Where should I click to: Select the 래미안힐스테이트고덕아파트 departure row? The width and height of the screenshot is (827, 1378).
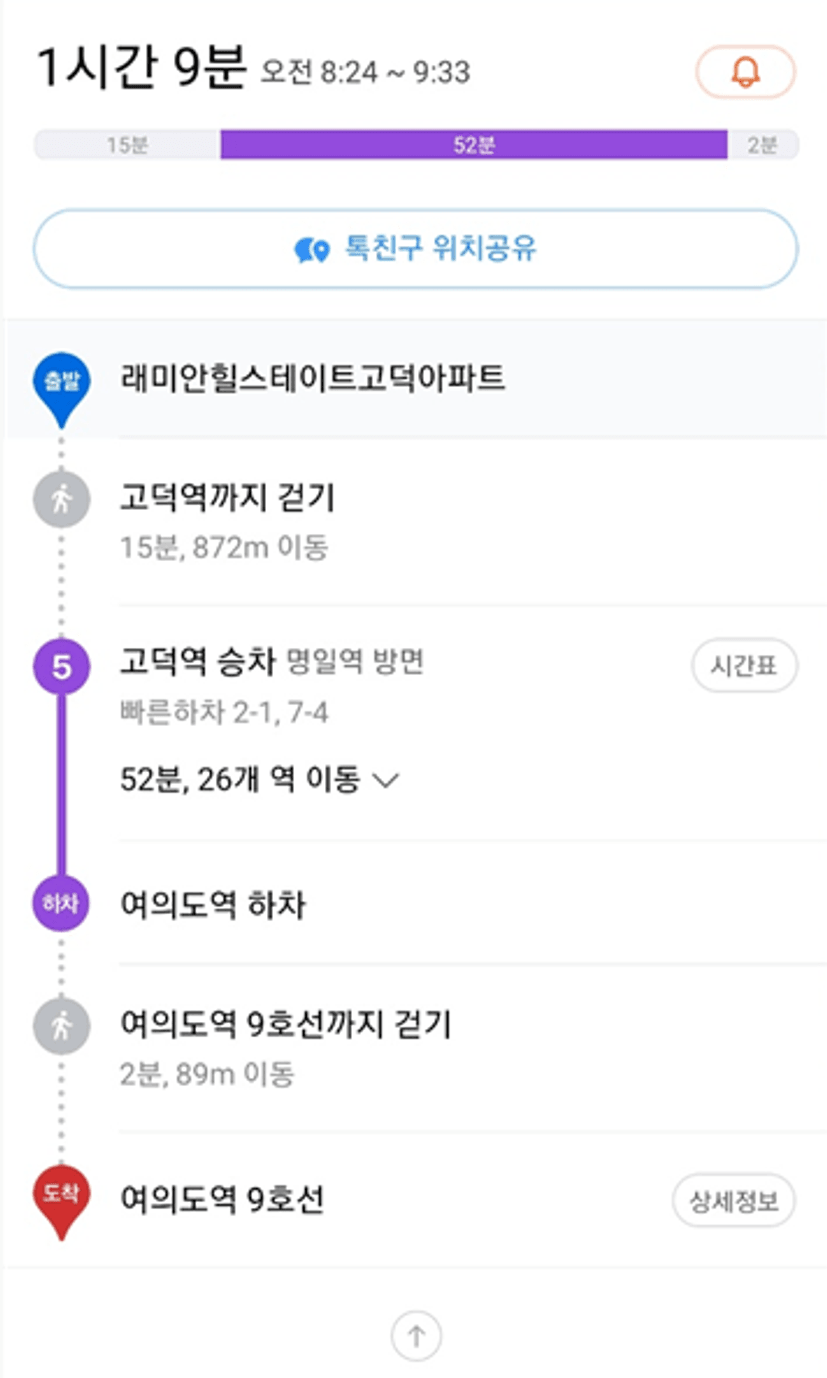[x=414, y=380]
